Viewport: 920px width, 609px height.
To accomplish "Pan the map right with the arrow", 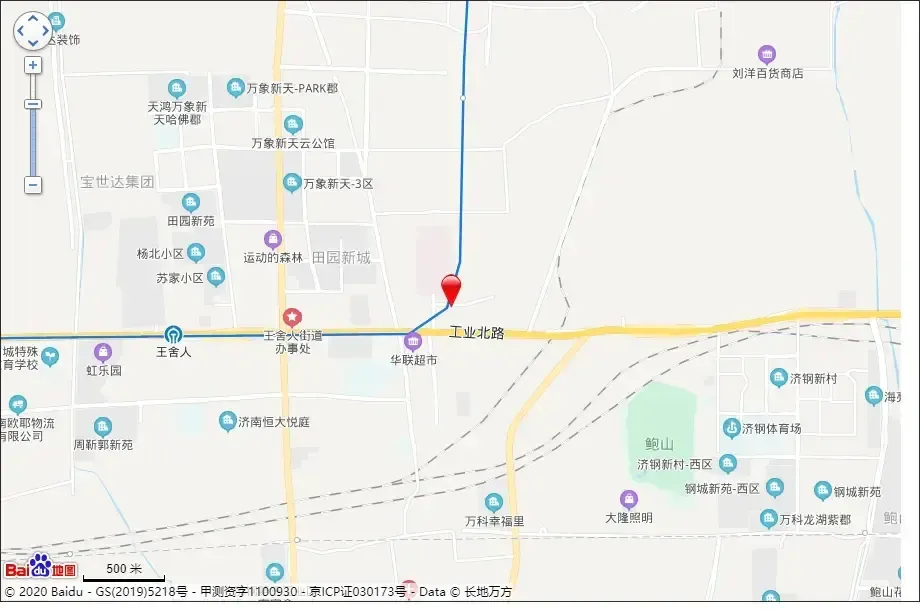I will point(44,31).
